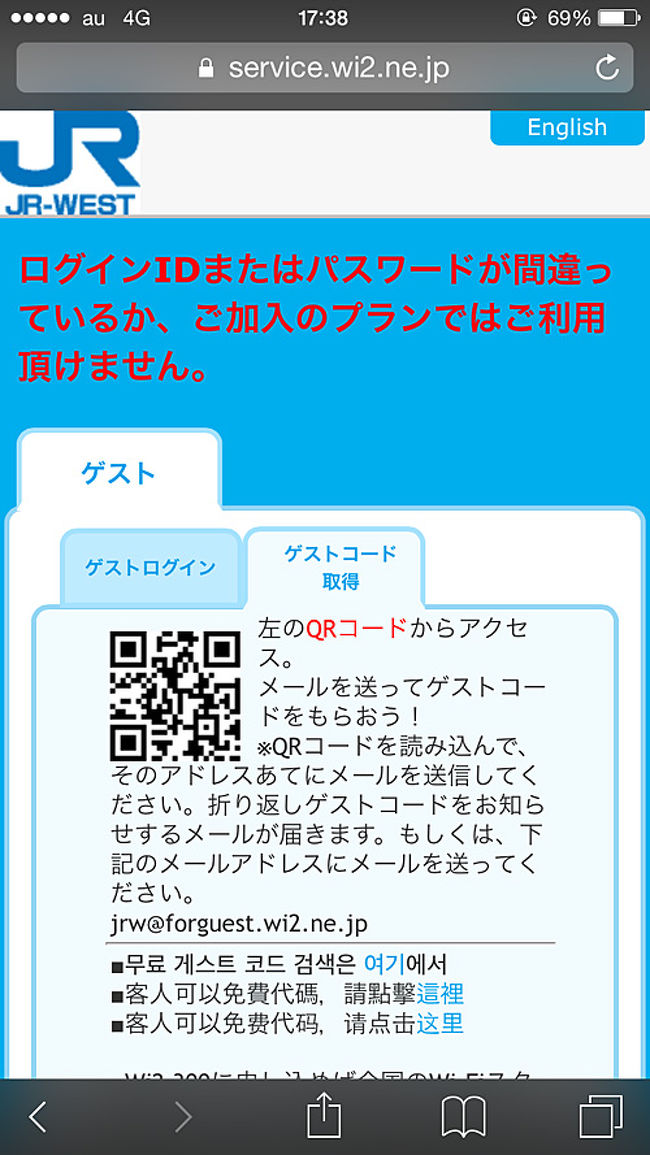650x1155 pixels.
Task: Switch the page language to English
Action: (x=567, y=127)
